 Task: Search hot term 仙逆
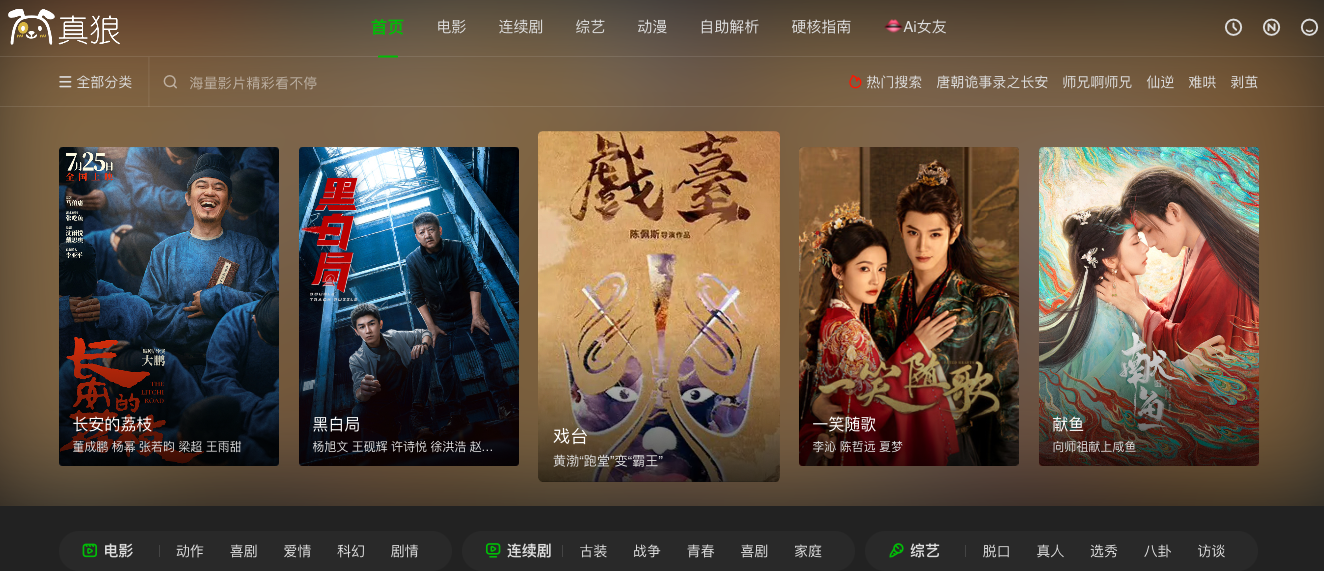point(1160,82)
